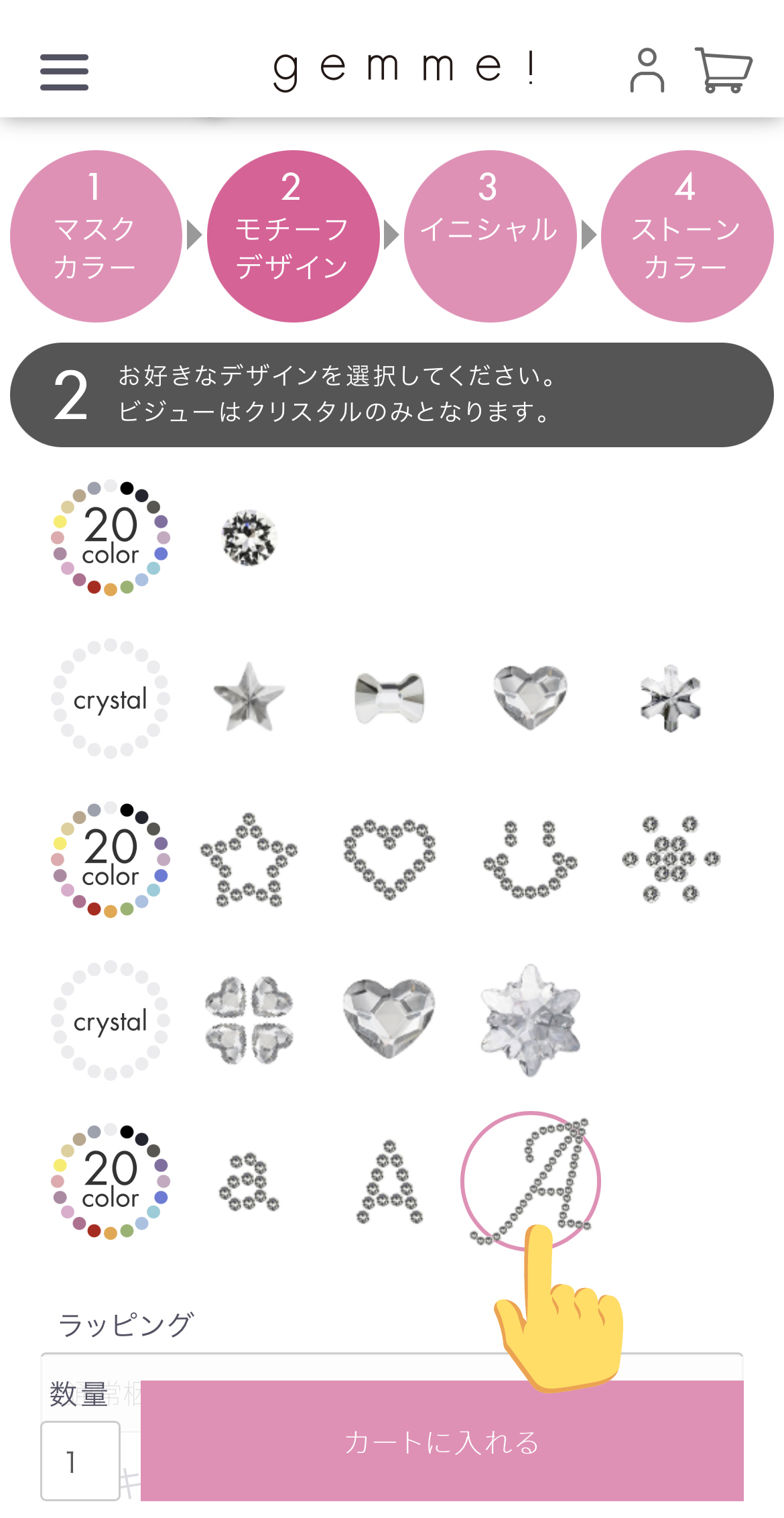This screenshot has width=784, height=1518.
Task: Select the rhinestone heart outline design
Action: tap(389, 859)
